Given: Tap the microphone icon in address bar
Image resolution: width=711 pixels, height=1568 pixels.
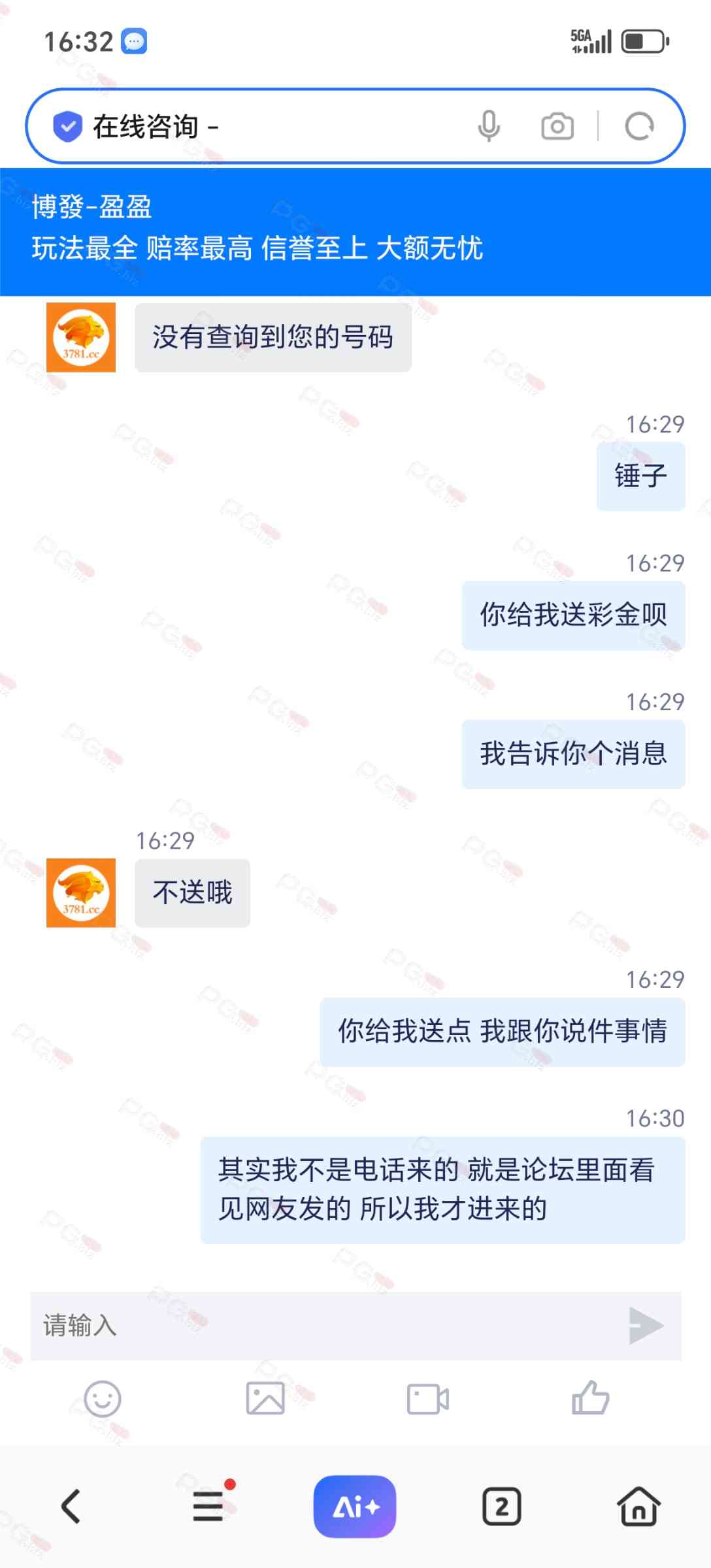Looking at the screenshot, I should coord(489,126).
